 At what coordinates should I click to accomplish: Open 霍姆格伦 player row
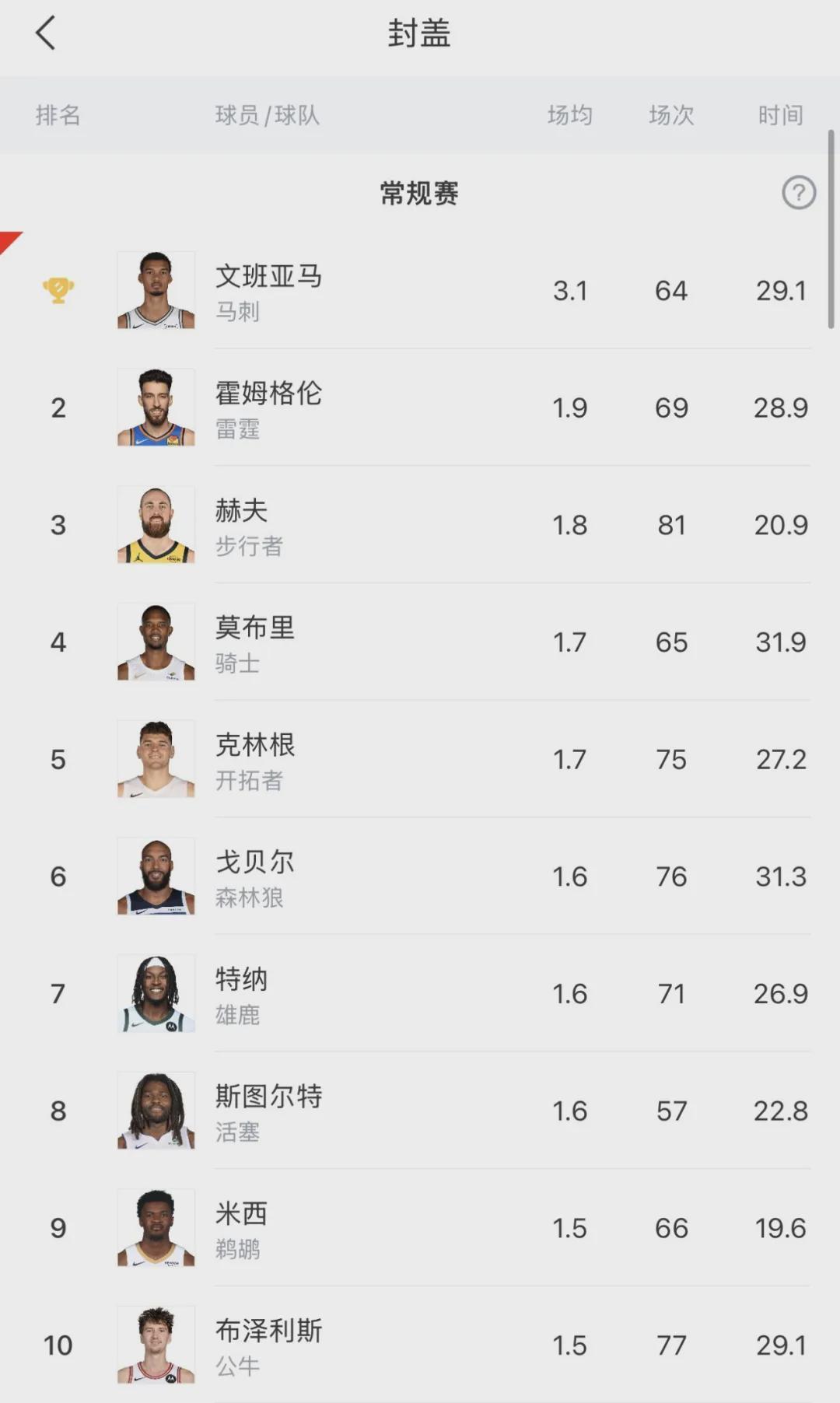(268, 408)
